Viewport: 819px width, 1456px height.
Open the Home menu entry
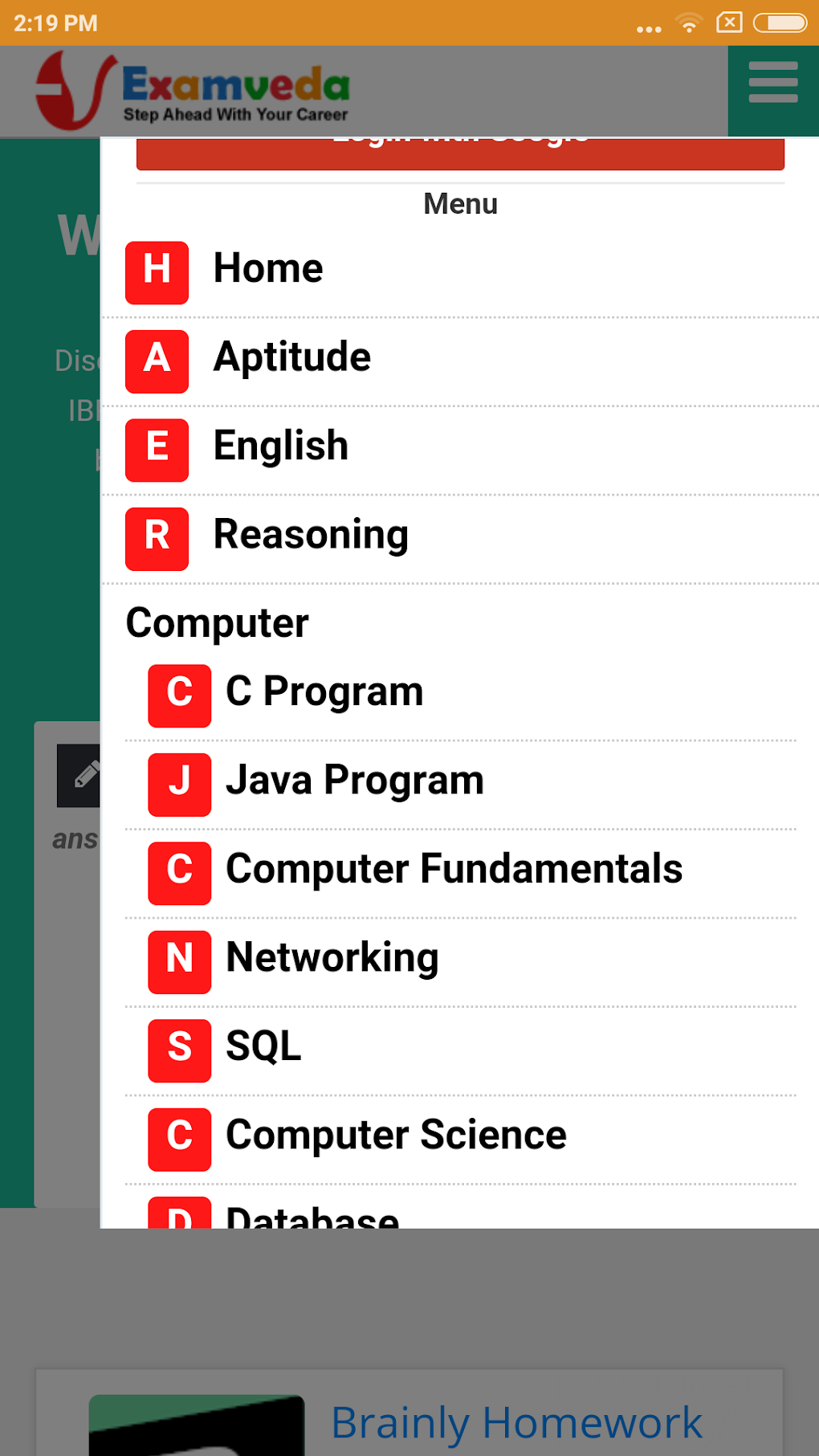267,268
